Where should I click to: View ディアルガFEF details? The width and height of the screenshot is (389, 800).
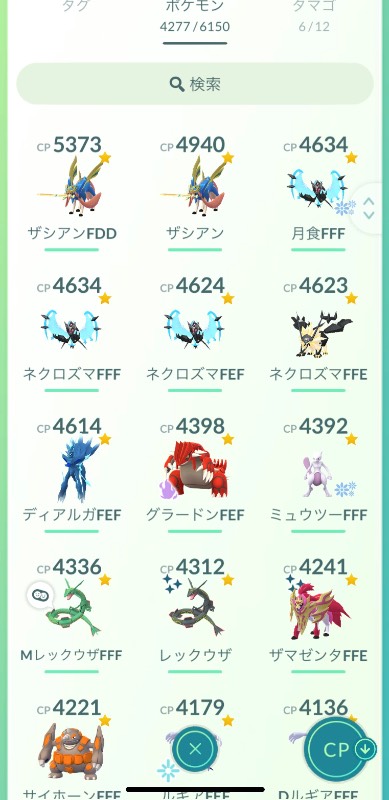(x=71, y=474)
